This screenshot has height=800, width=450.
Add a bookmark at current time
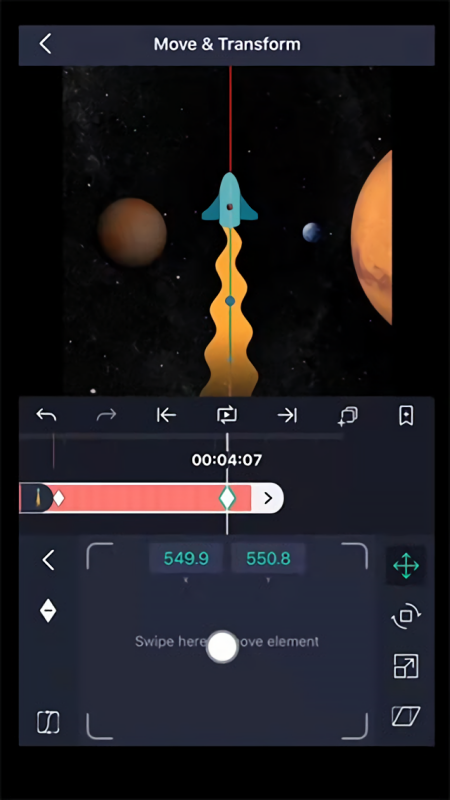coord(406,416)
